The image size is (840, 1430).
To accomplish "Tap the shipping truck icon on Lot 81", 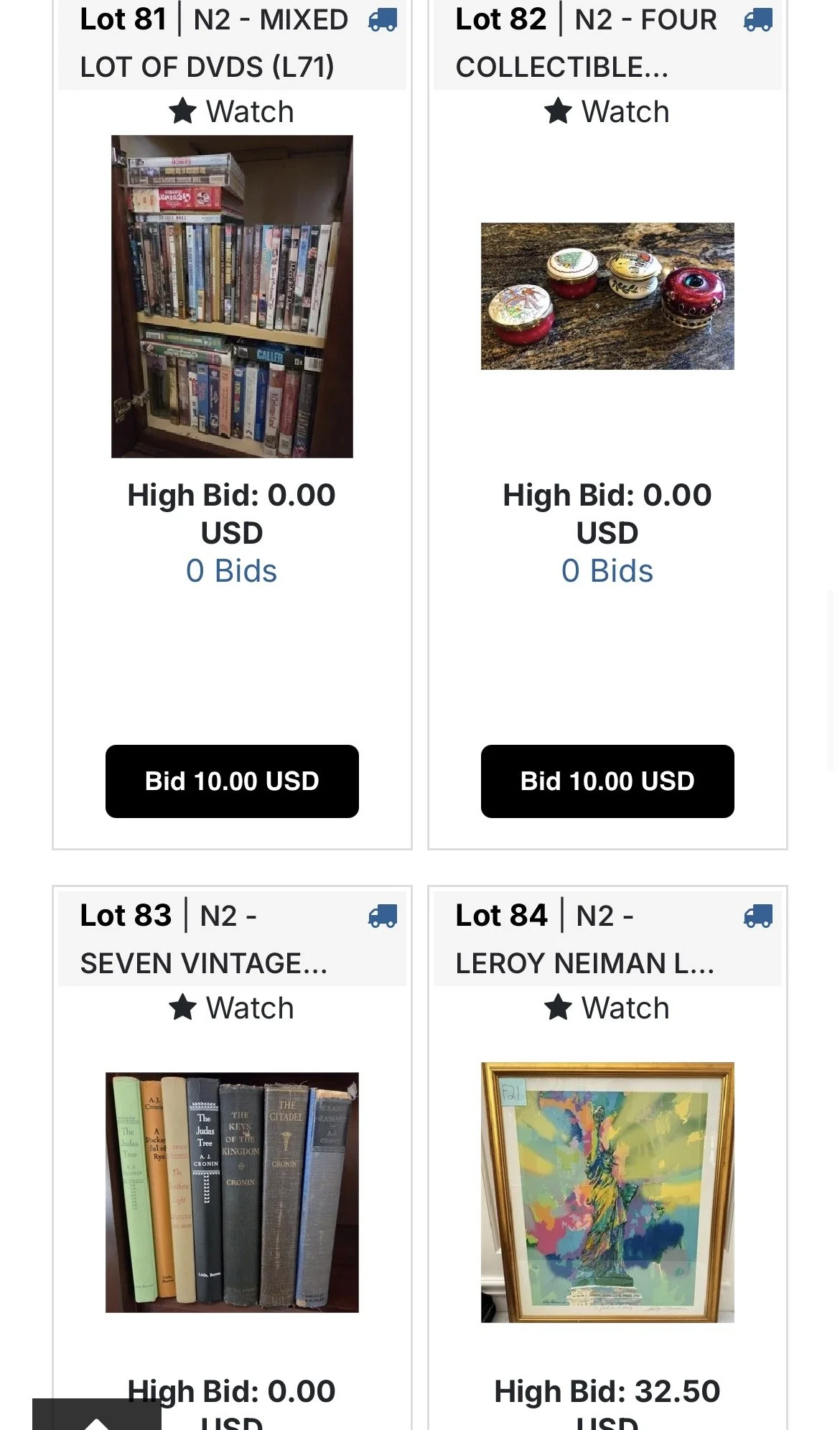I will click(383, 21).
